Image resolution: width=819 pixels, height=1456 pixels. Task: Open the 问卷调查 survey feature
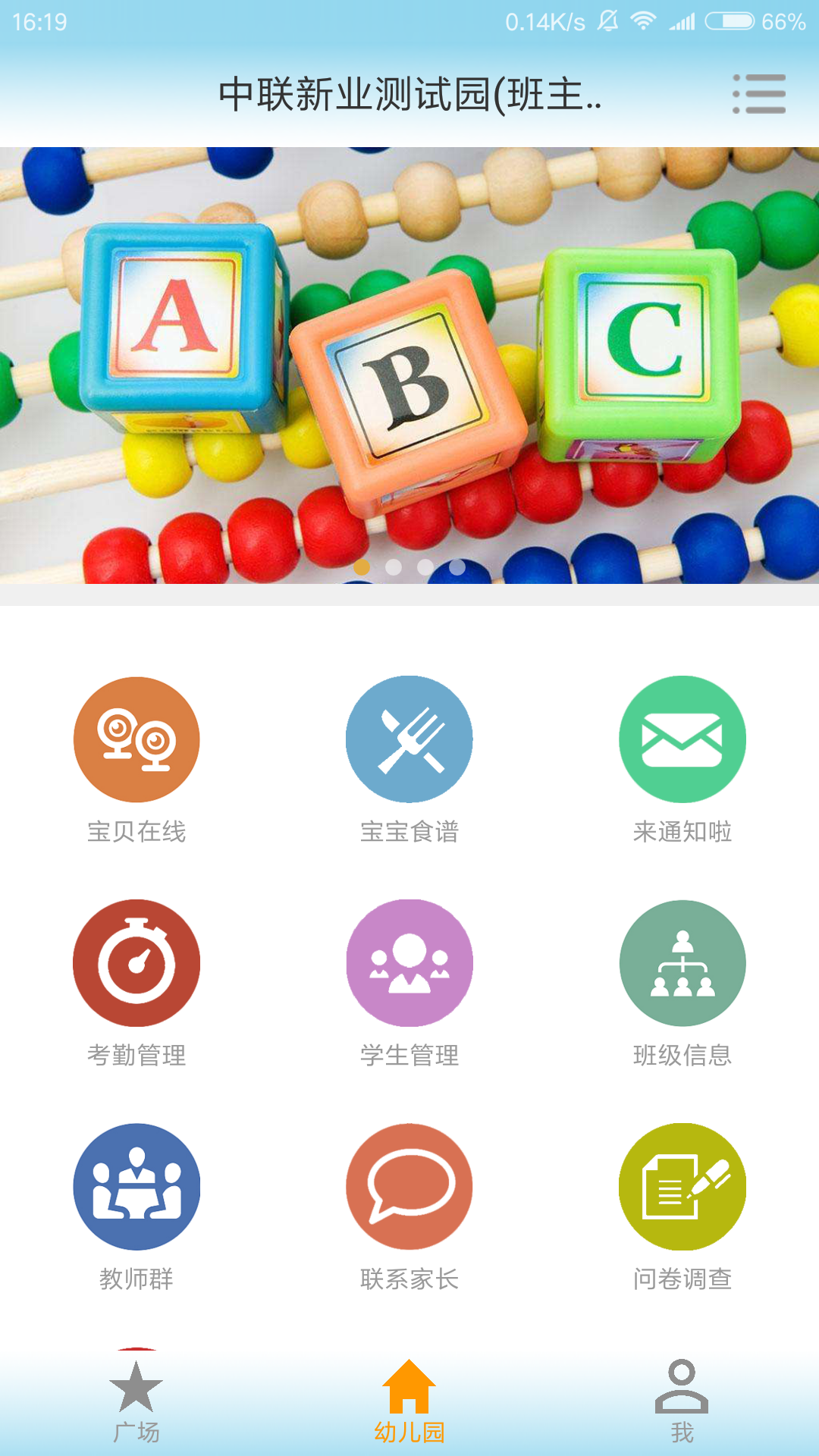(681, 1185)
